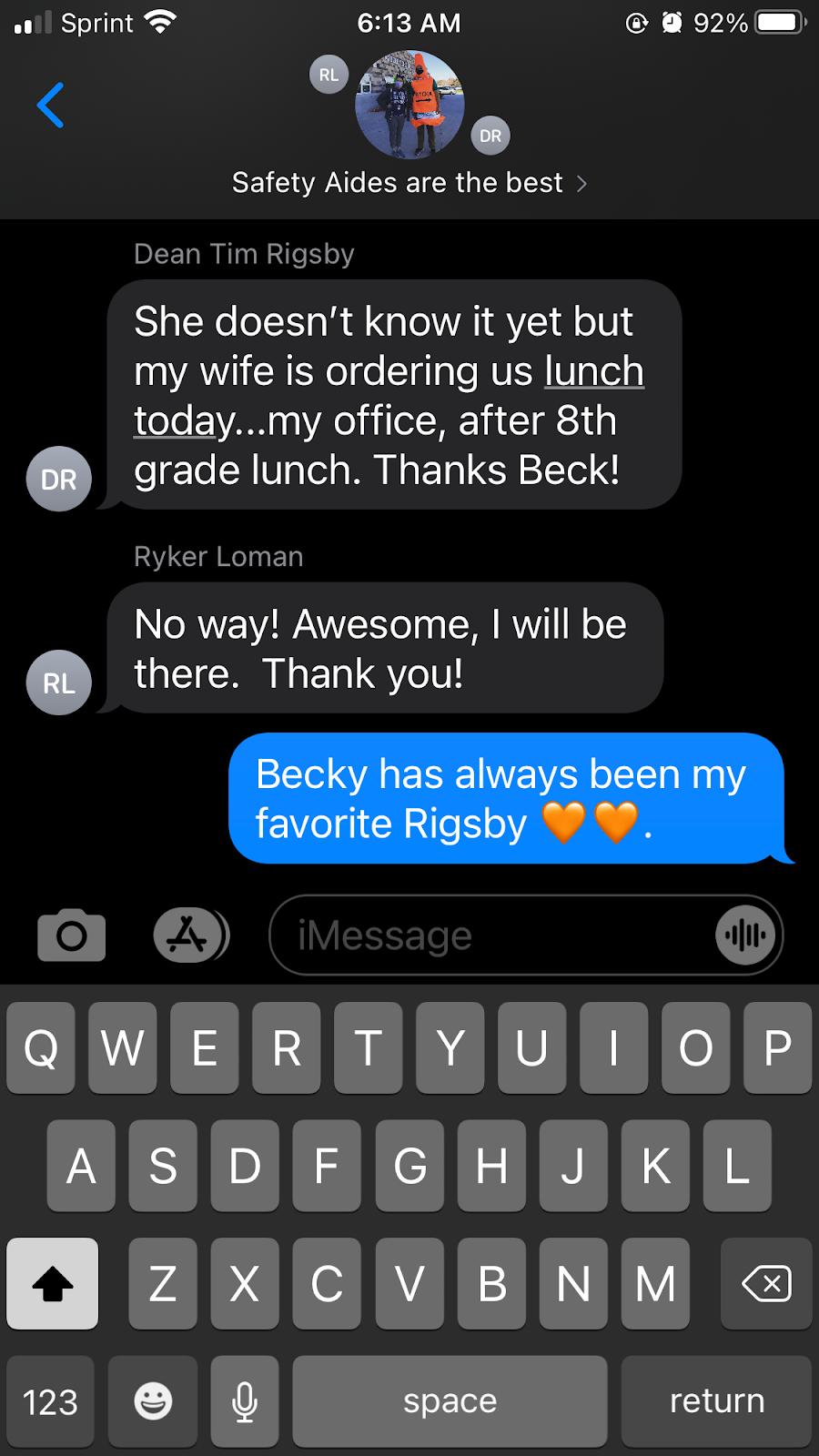Open Ryker Loman's RL avatar by his message
819x1456 pixels.
point(59,682)
